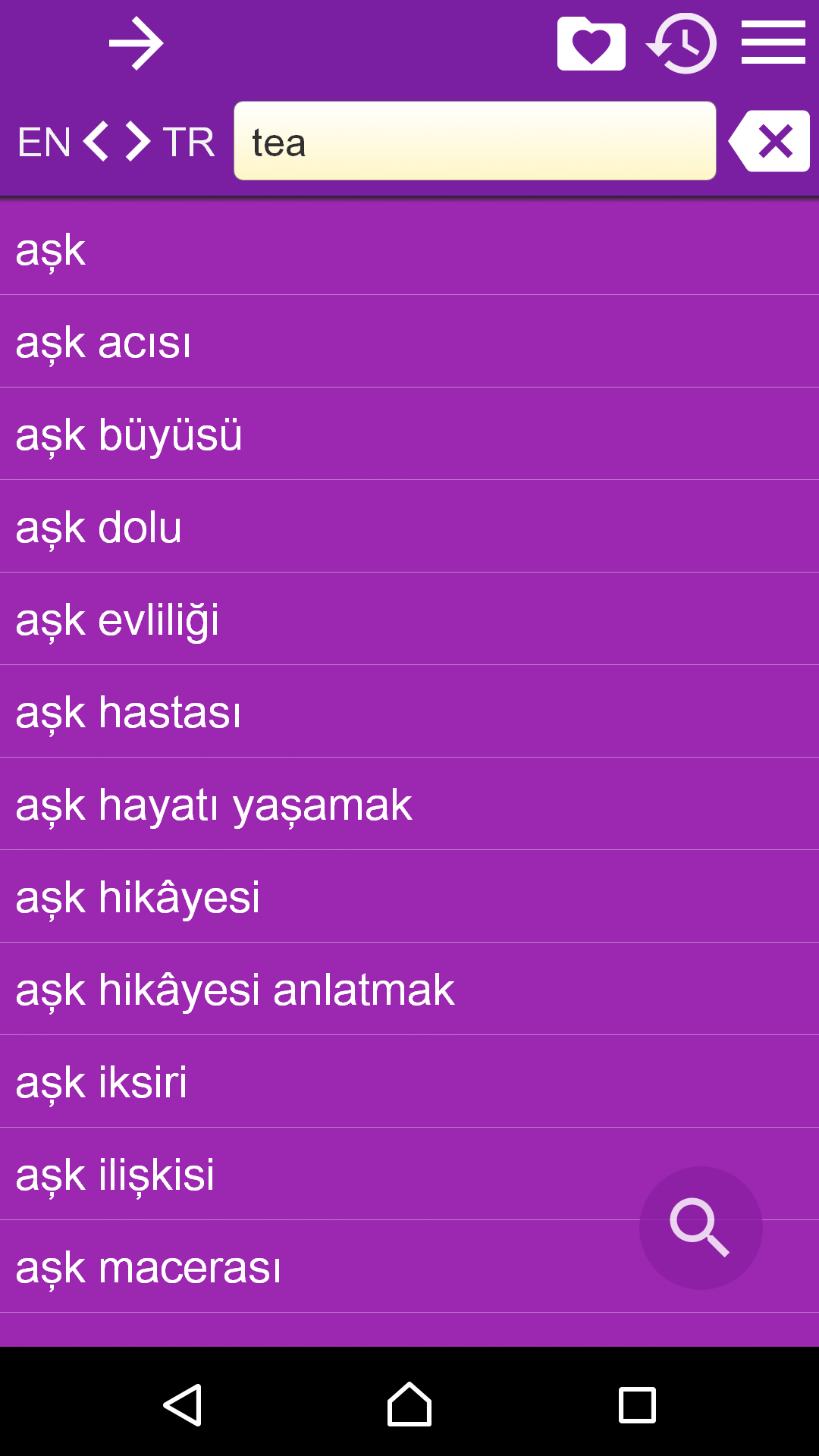The image size is (819, 1456).
Task: Tap the forward arrow icon
Action: pos(136,44)
